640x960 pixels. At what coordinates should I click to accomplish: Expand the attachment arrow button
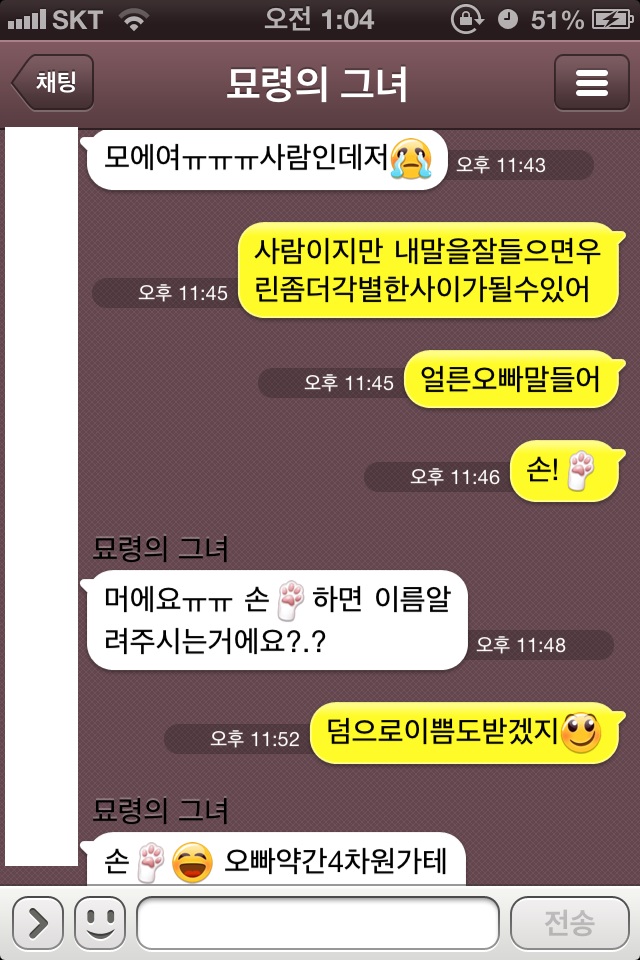pyautogui.click(x=38, y=922)
